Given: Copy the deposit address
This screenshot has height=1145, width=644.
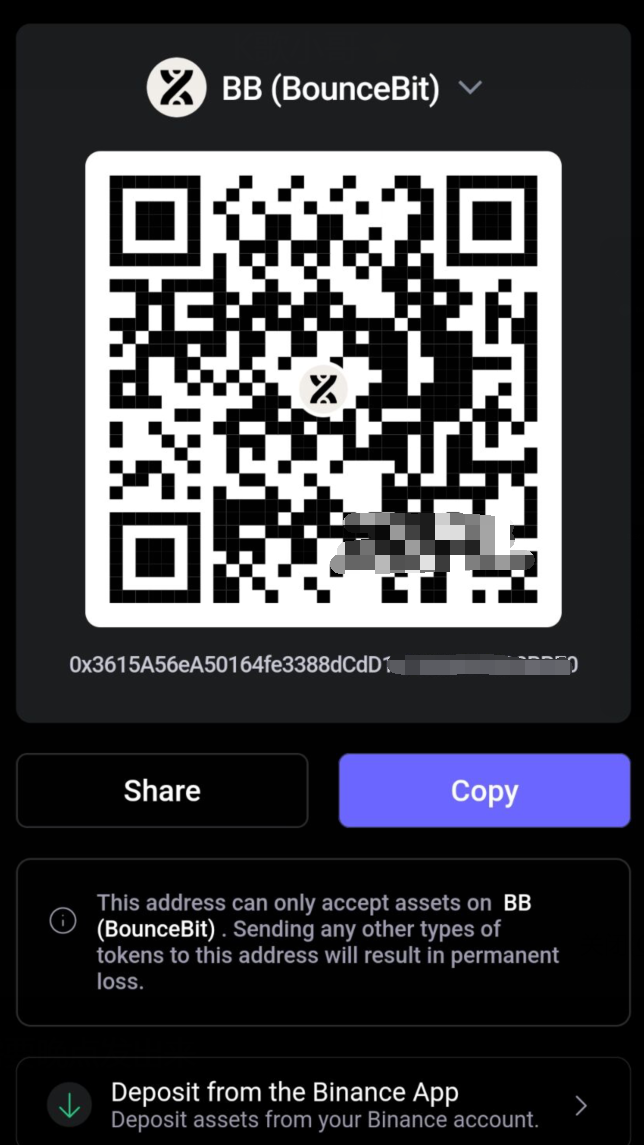Looking at the screenshot, I should [x=484, y=791].
